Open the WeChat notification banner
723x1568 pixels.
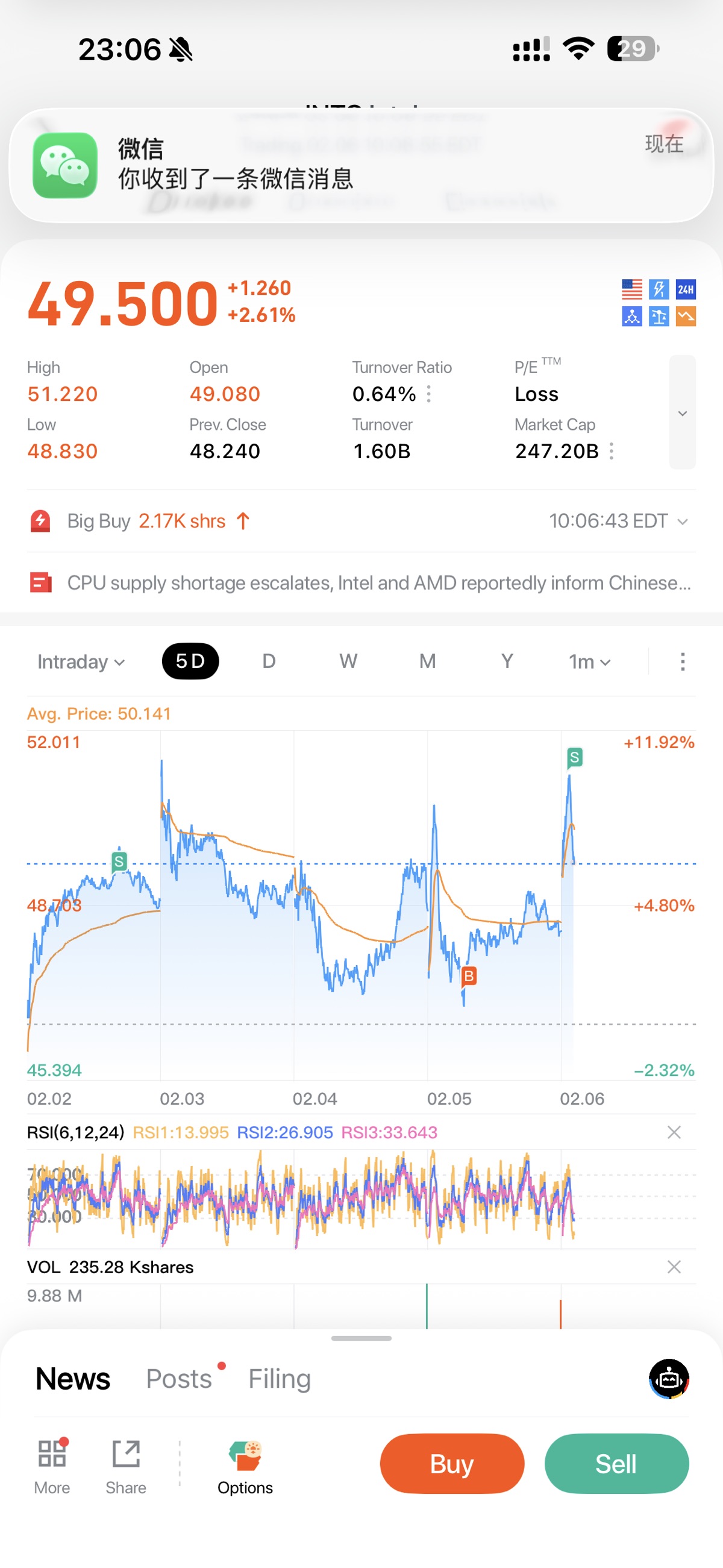coord(361,165)
